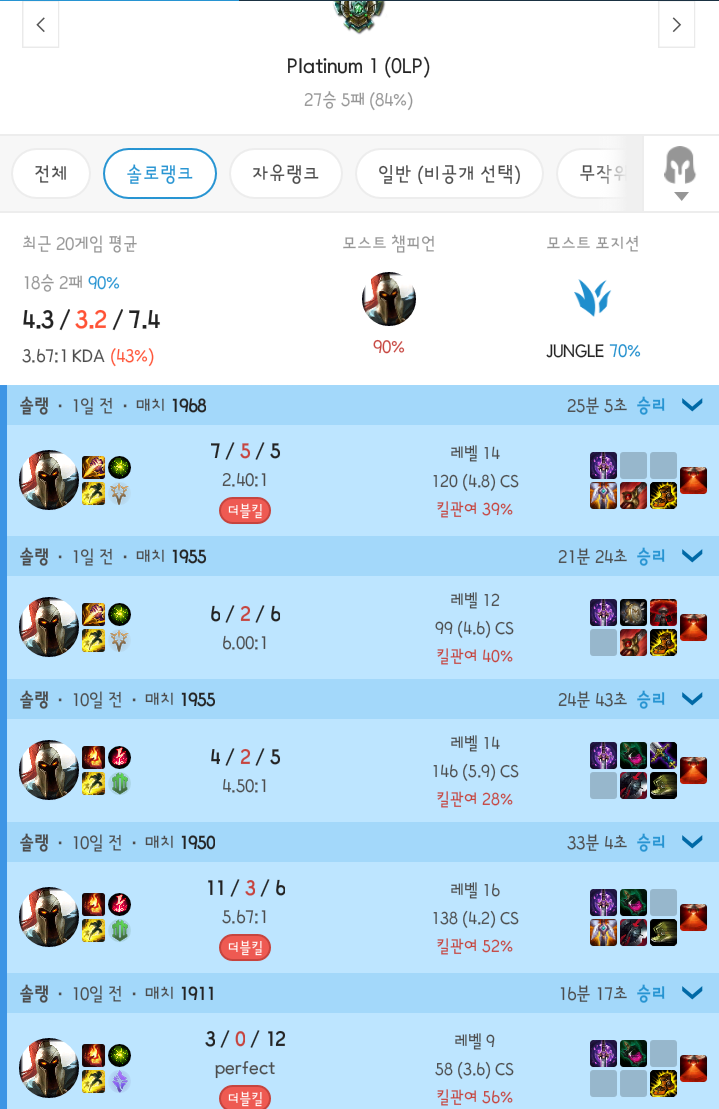Viewport: 719px width, 1109px height.
Task: Select the 솔로랭크 filter chip
Action: pos(160,174)
